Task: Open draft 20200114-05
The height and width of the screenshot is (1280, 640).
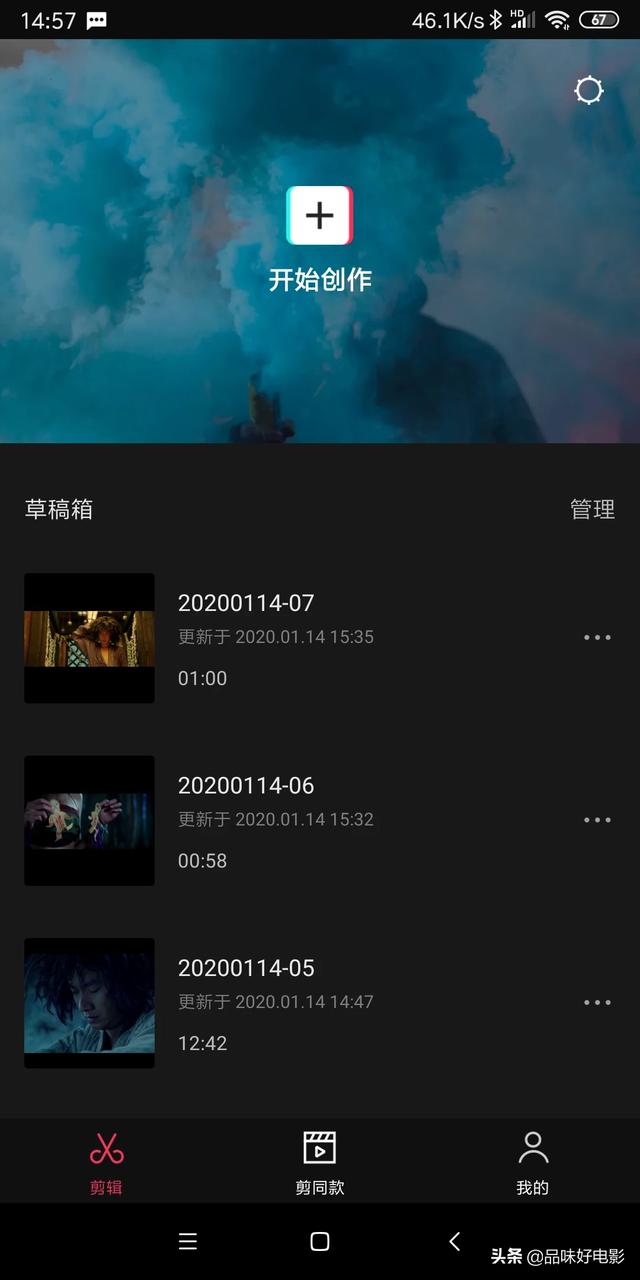Action: tap(245, 968)
